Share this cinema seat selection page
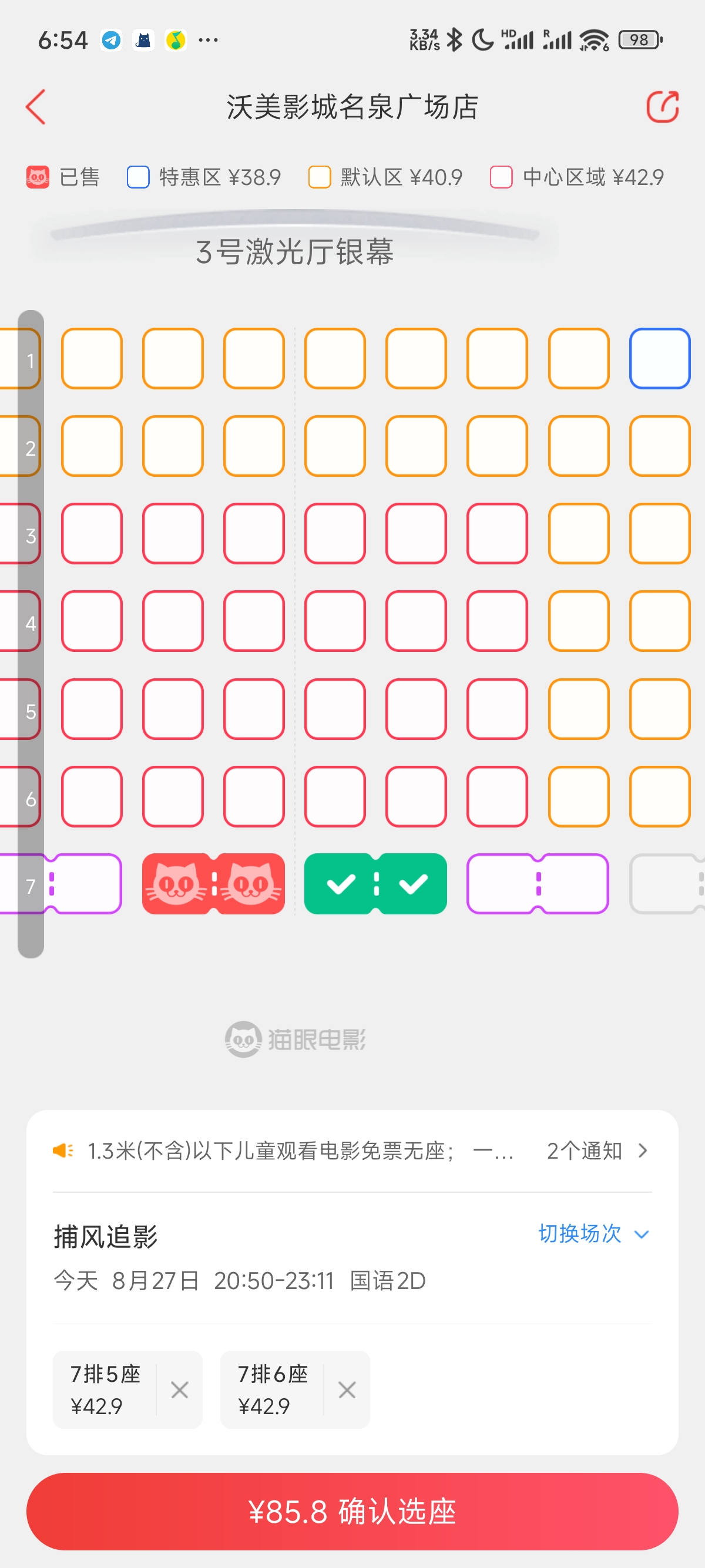 [x=662, y=106]
